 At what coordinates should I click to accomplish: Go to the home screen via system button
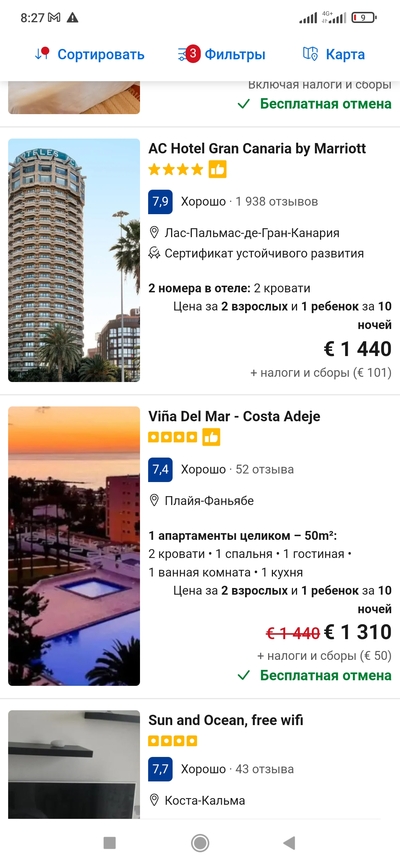click(x=200, y=843)
